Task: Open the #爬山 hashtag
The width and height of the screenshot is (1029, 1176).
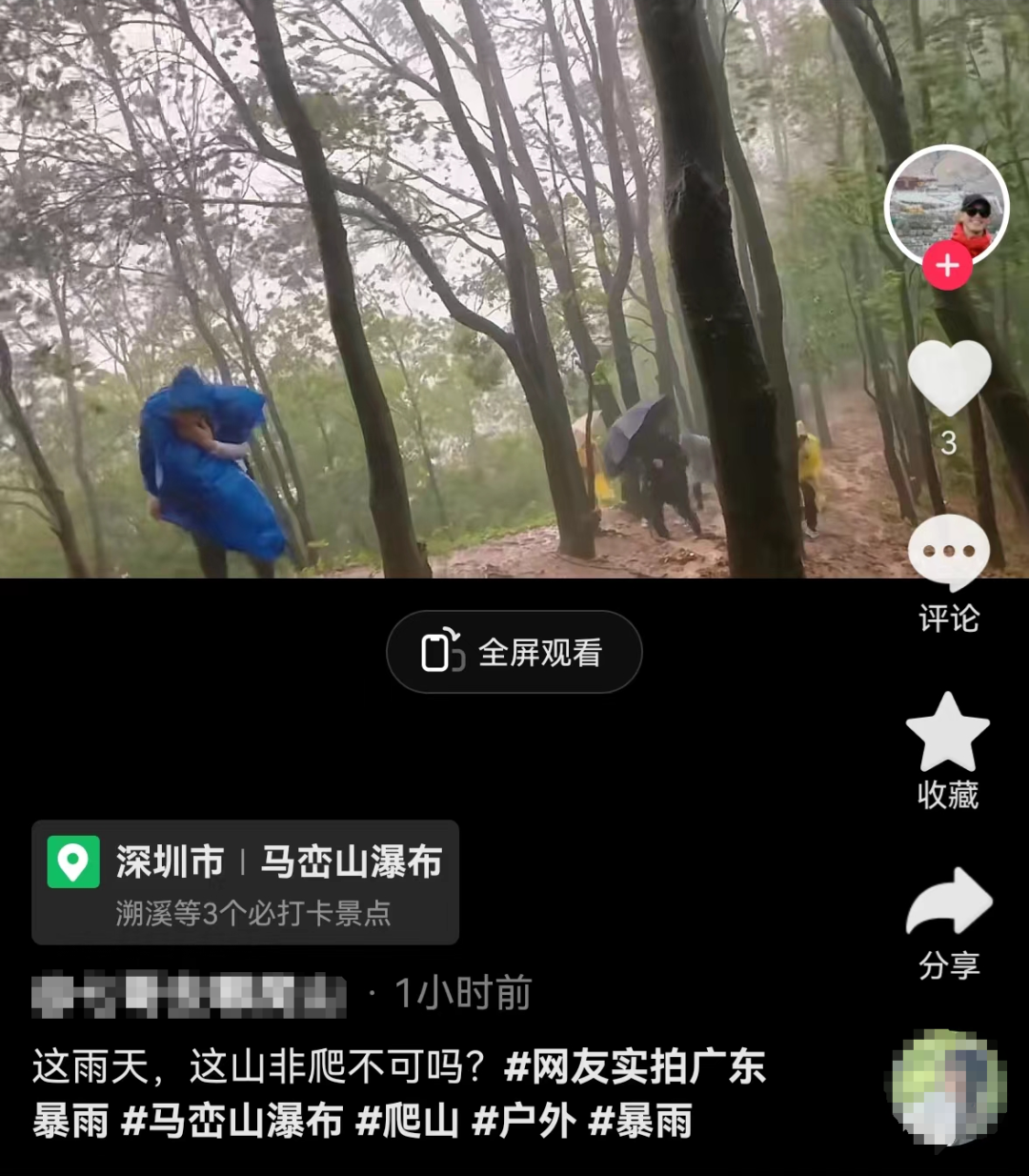Action: pyautogui.click(x=407, y=1122)
